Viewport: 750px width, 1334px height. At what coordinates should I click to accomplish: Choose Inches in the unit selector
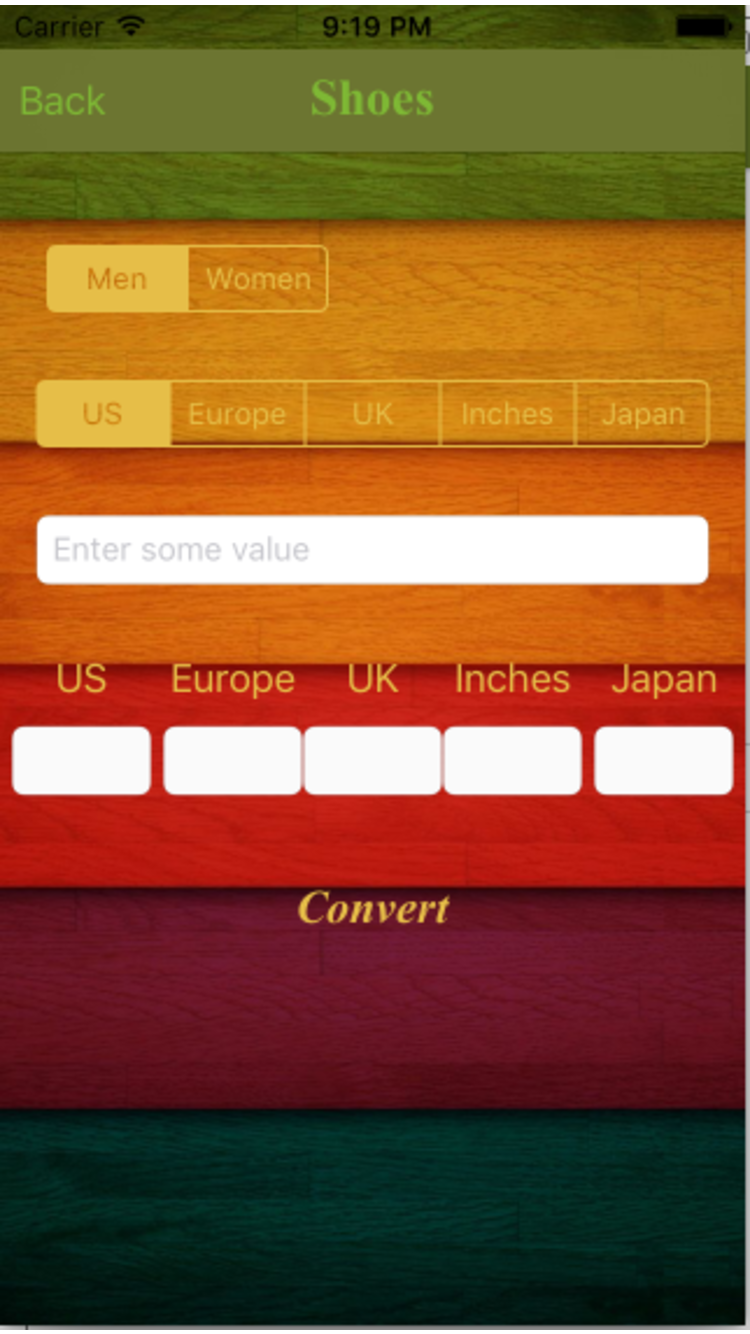tap(507, 413)
